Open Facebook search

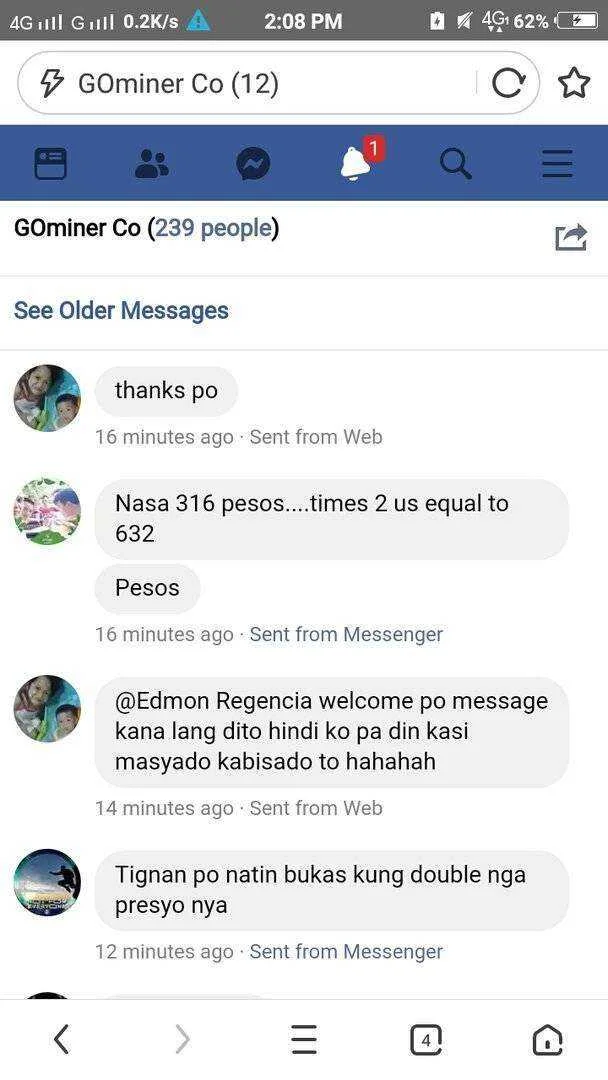(x=456, y=165)
